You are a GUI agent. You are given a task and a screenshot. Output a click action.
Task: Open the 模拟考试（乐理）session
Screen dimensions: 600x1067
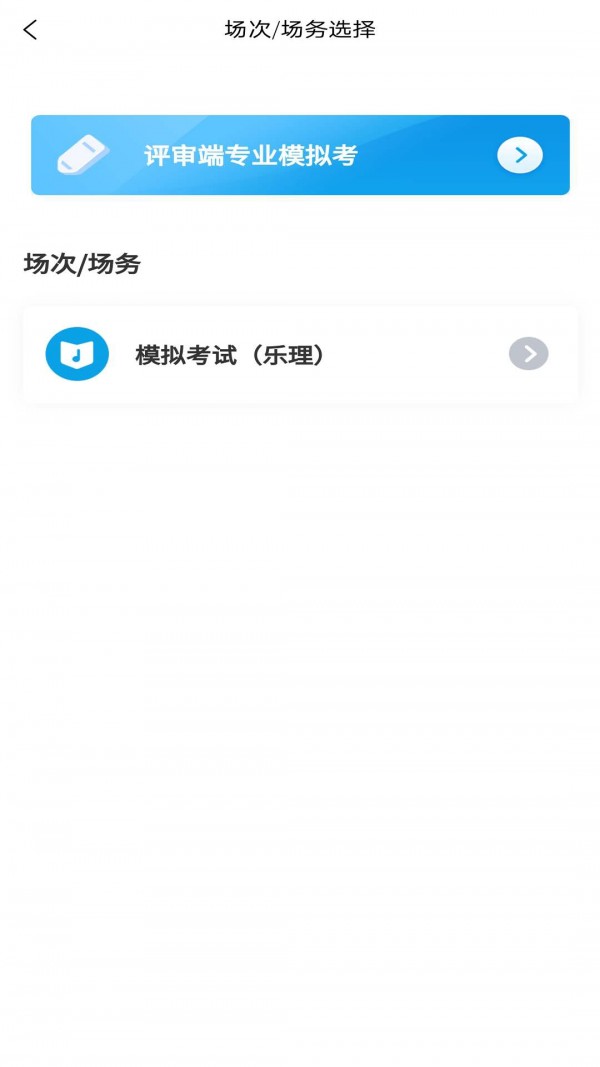300,354
